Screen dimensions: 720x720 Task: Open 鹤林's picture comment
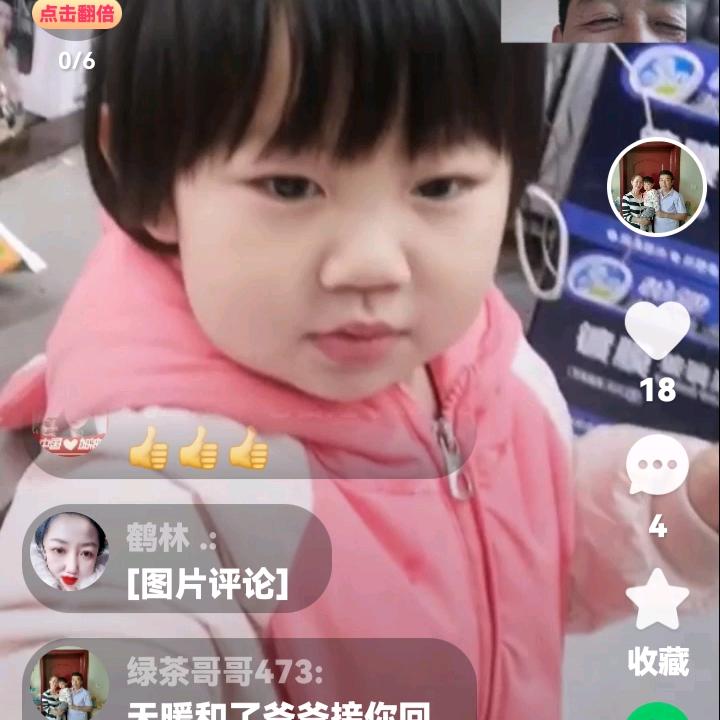pyautogui.click(x=207, y=584)
